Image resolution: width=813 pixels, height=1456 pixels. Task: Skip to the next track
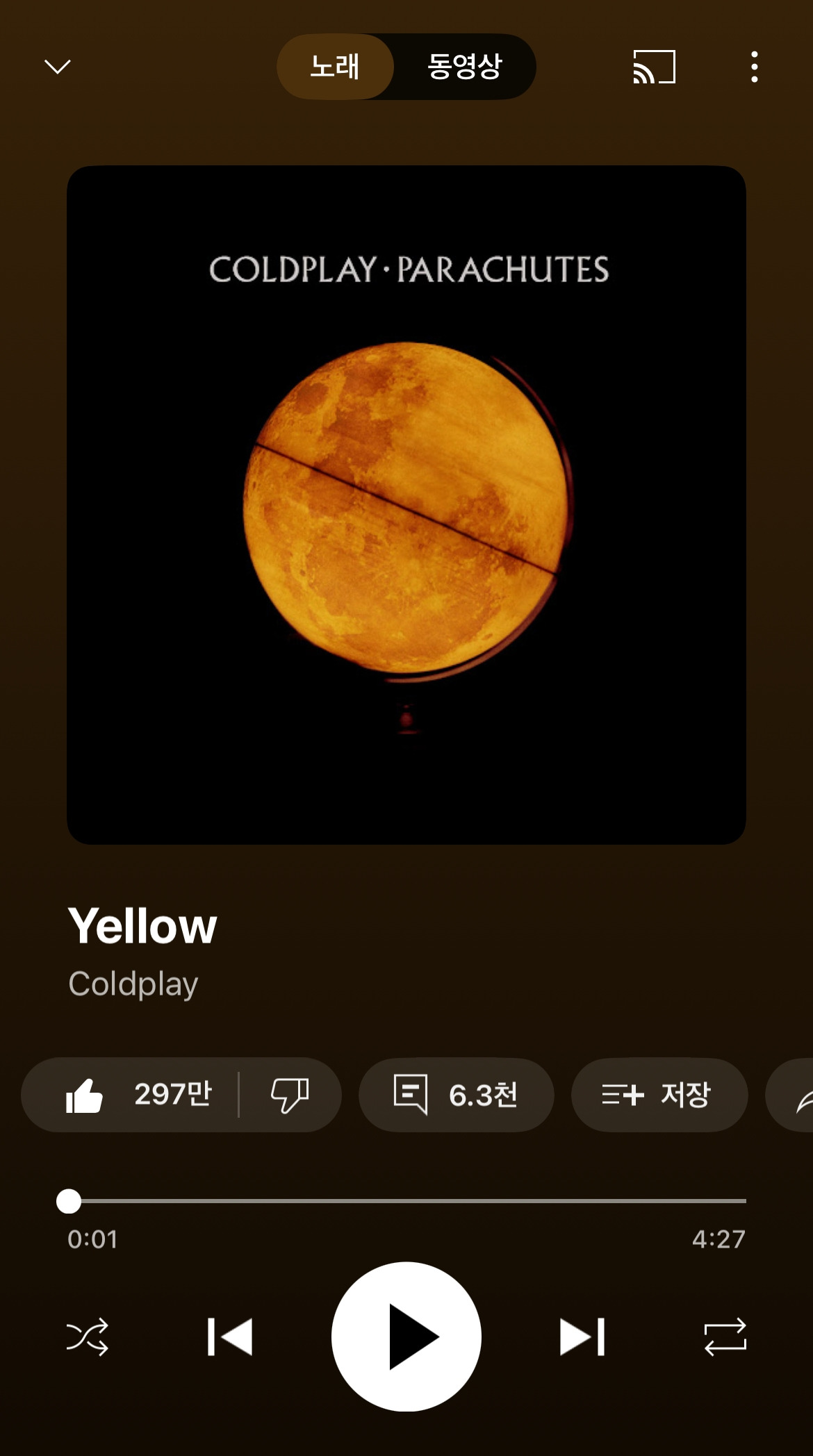(x=582, y=1337)
